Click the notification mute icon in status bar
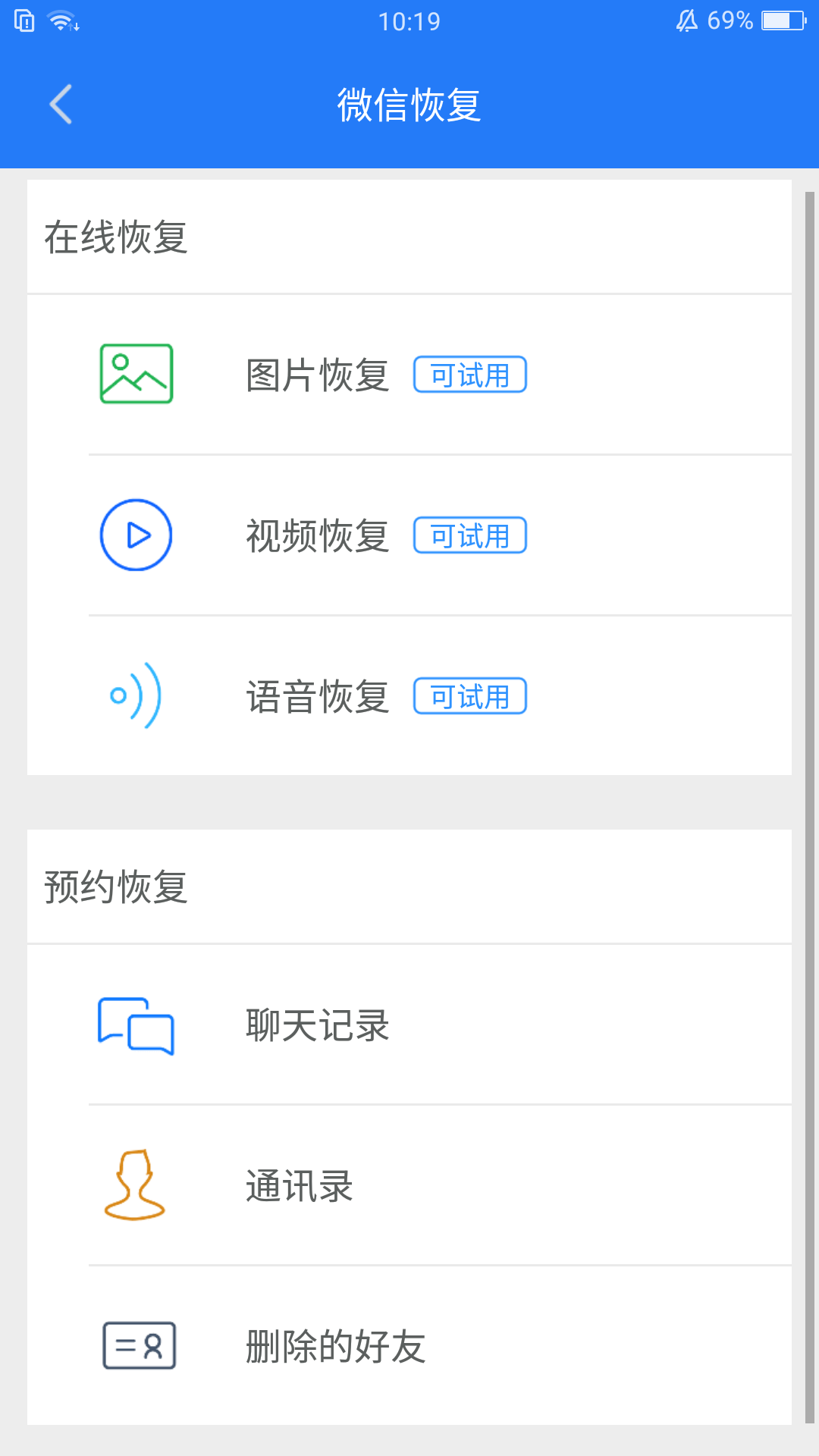Screen dimensions: 819x1456 (x=685, y=20)
